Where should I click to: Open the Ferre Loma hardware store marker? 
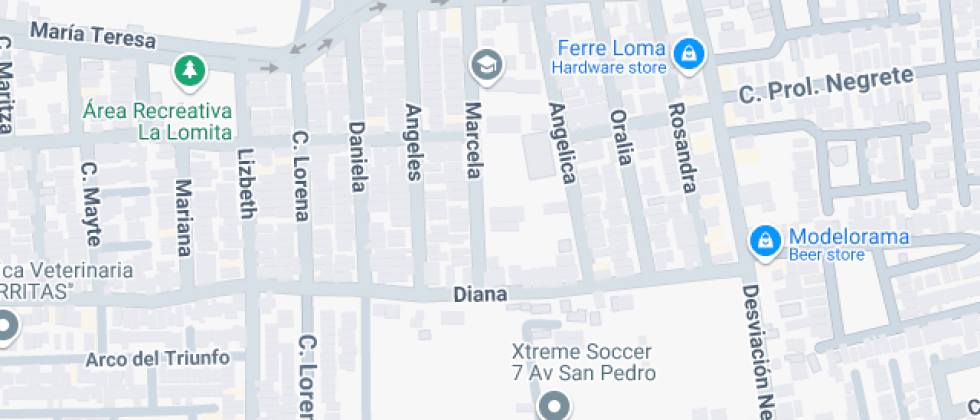688,55
